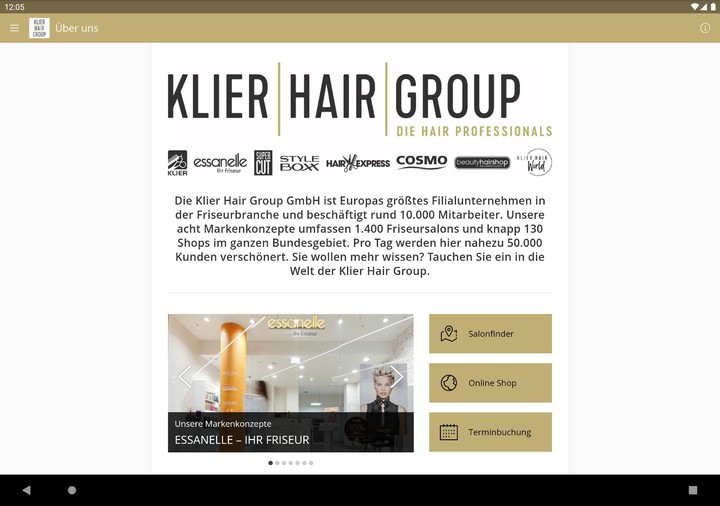This screenshot has height=506, width=720.
Task: Open Terminbuchung appointment booking
Action: (x=490, y=432)
